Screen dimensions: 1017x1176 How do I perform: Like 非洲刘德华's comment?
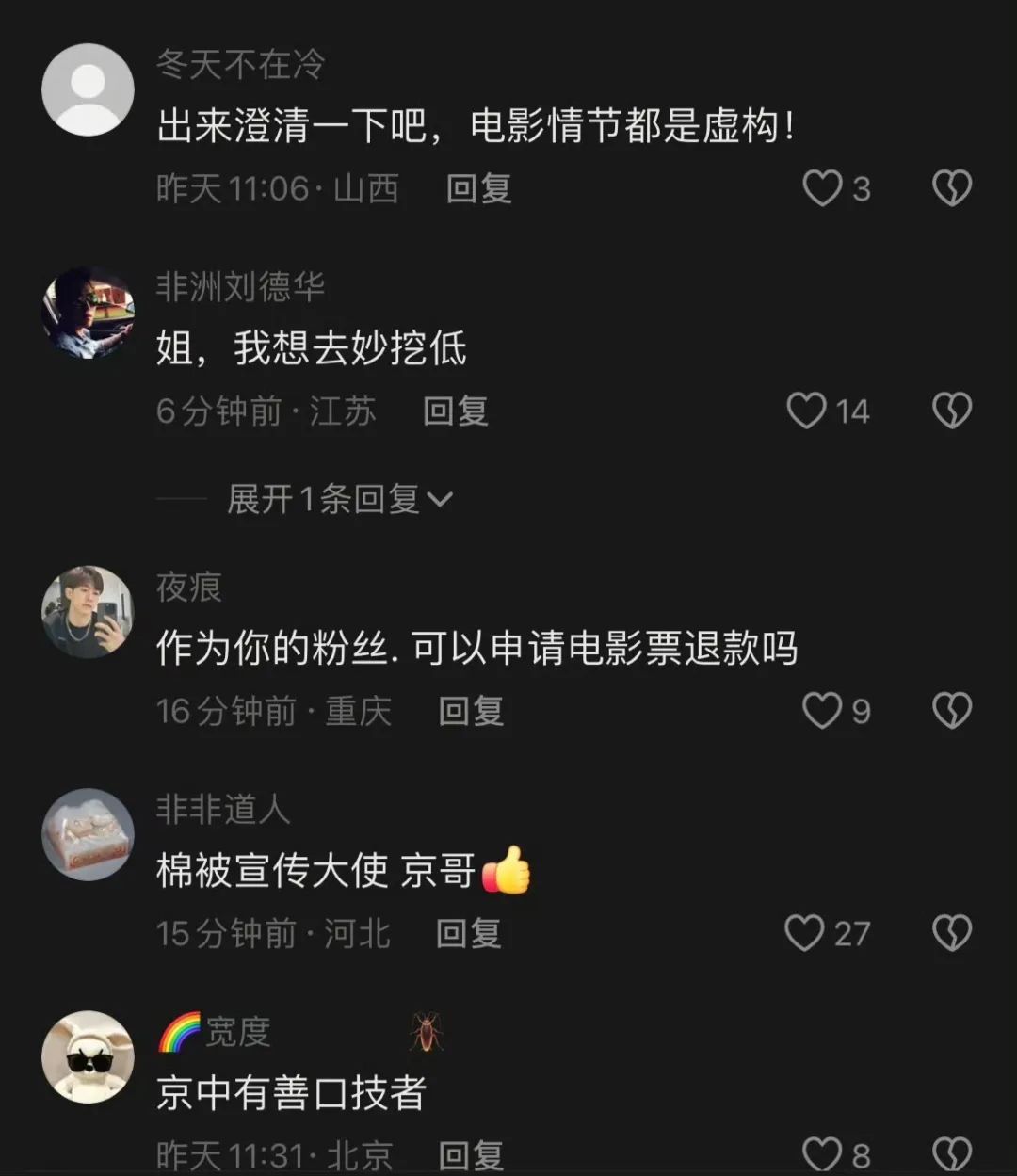click(x=807, y=411)
